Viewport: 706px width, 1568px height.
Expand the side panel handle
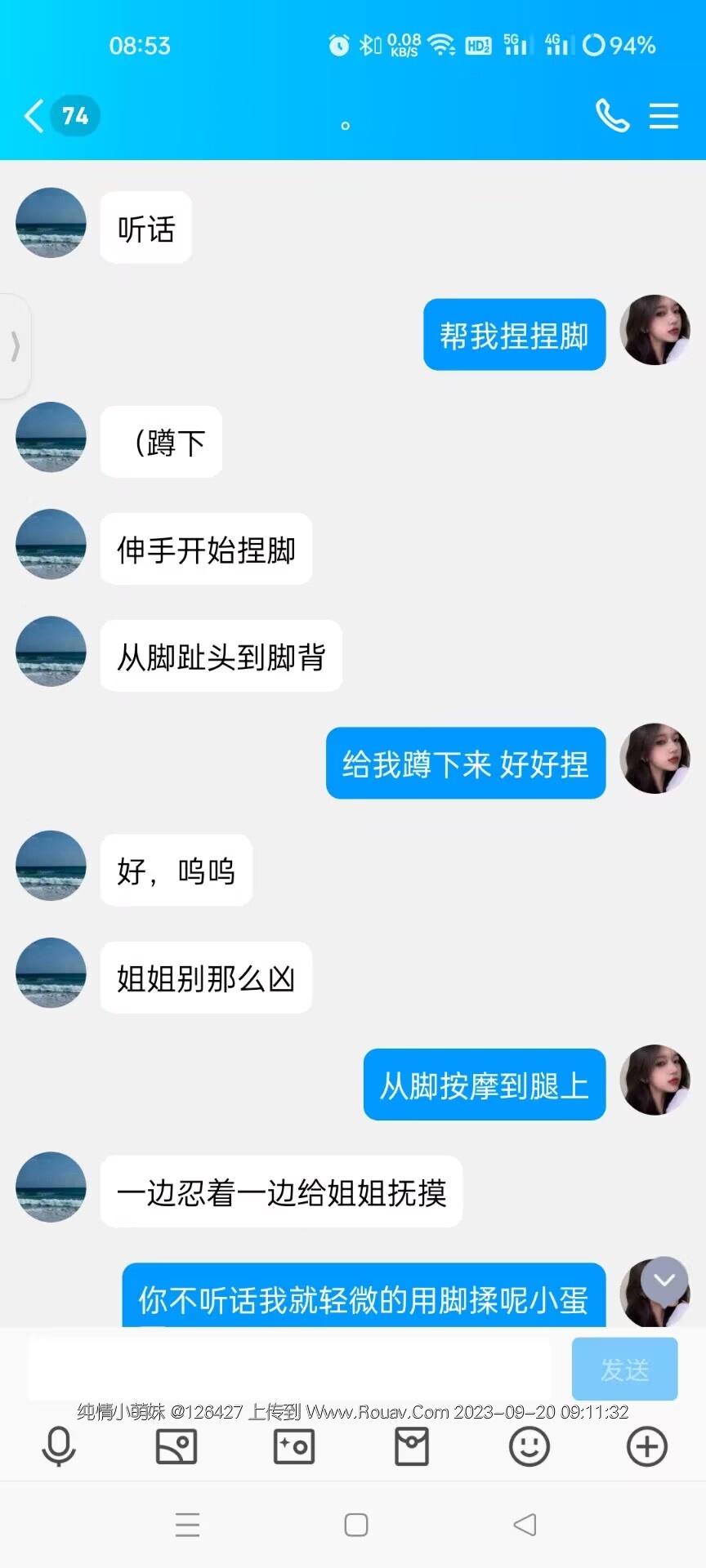coord(15,346)
